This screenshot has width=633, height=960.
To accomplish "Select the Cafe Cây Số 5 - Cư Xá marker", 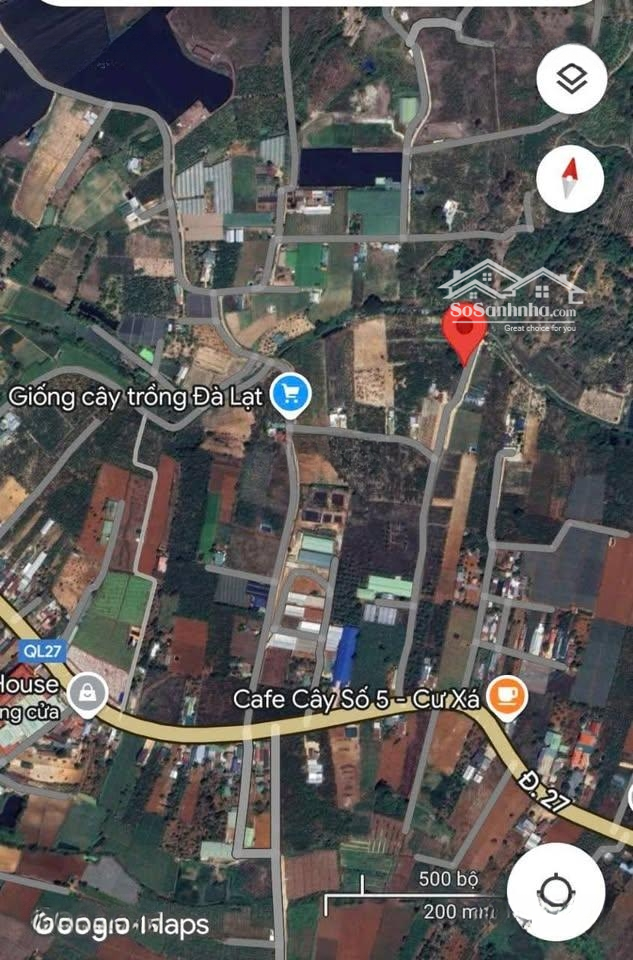I will [x=507, y=698].
